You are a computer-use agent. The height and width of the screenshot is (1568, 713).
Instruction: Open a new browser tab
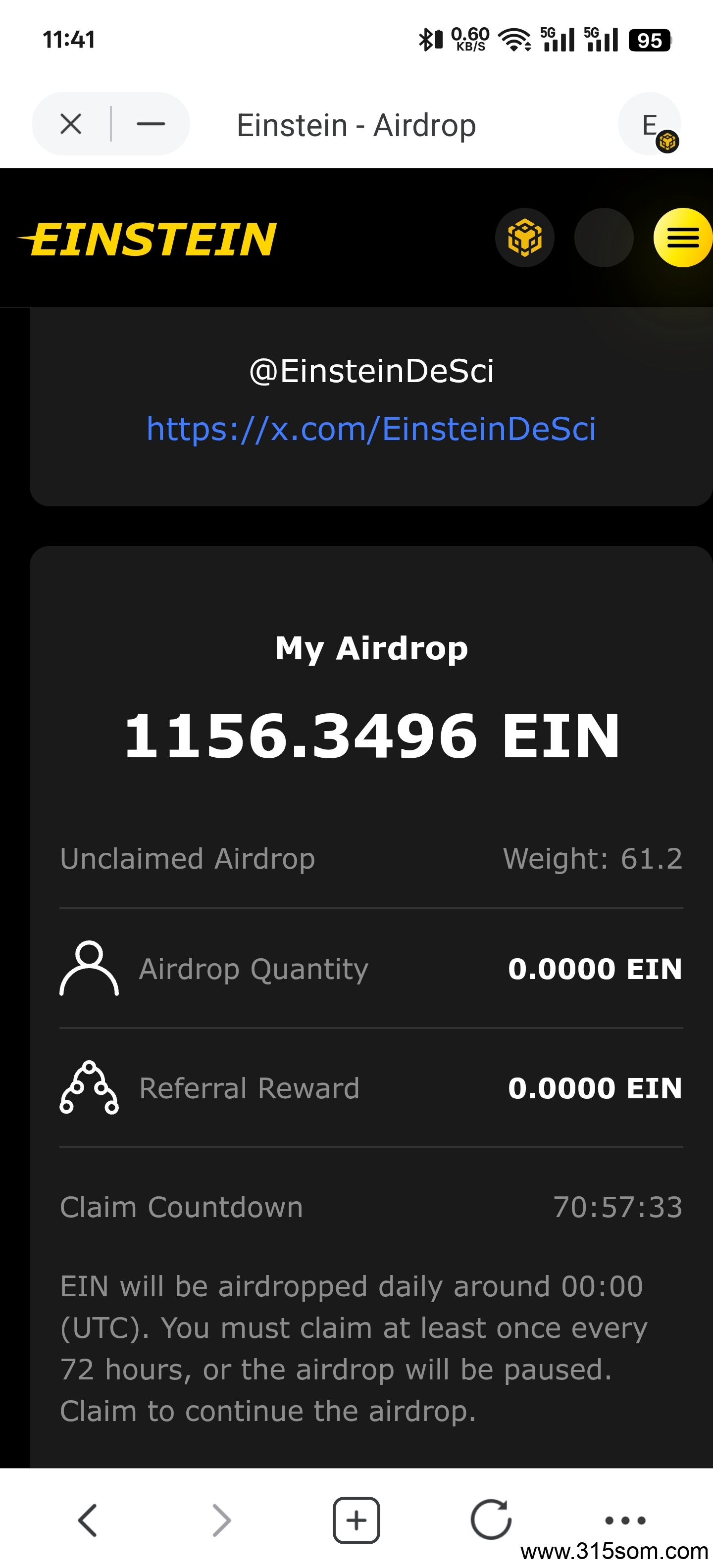coord(356,1520)
